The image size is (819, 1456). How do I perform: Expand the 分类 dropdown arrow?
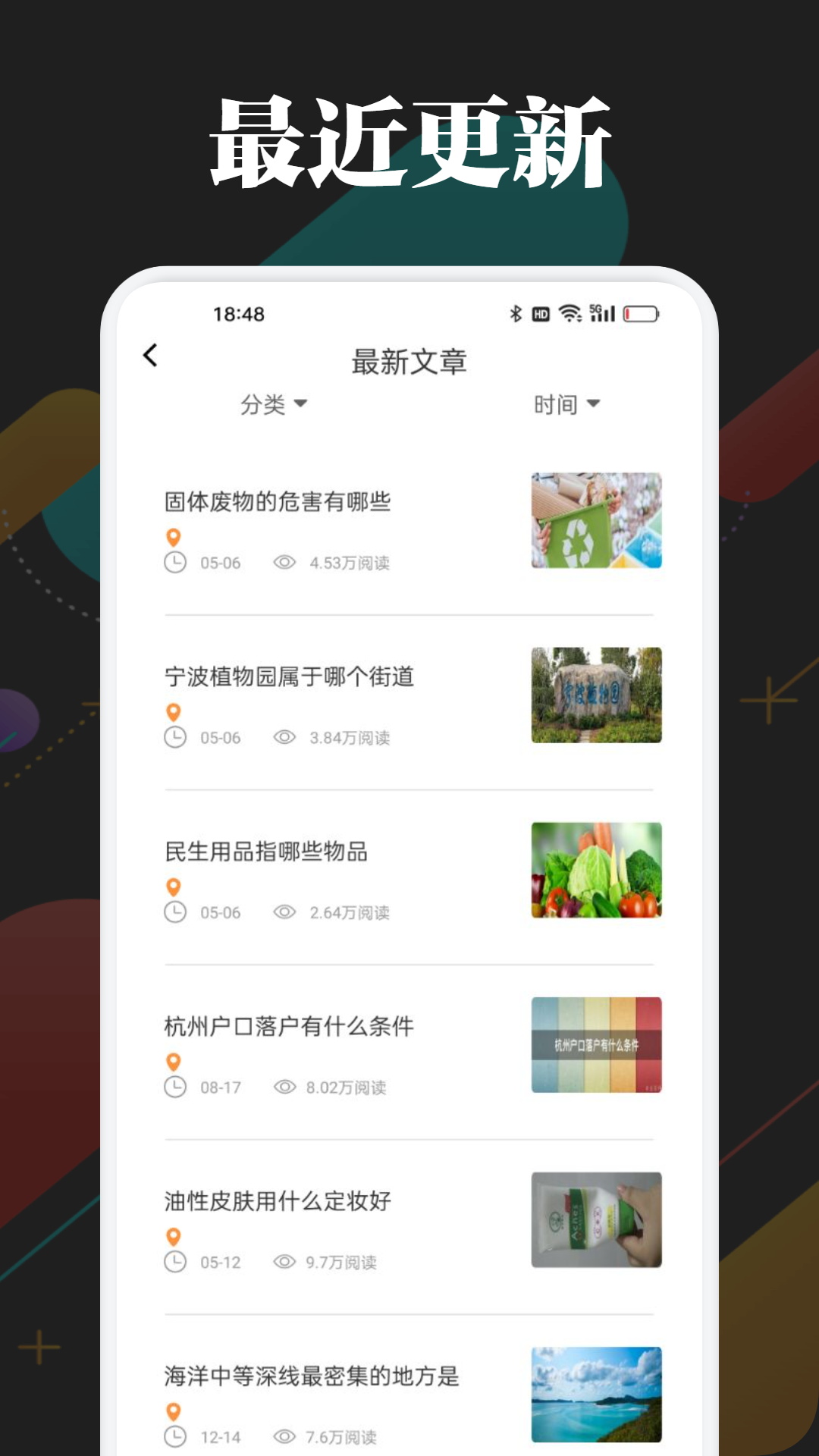(x=303, y=406)
